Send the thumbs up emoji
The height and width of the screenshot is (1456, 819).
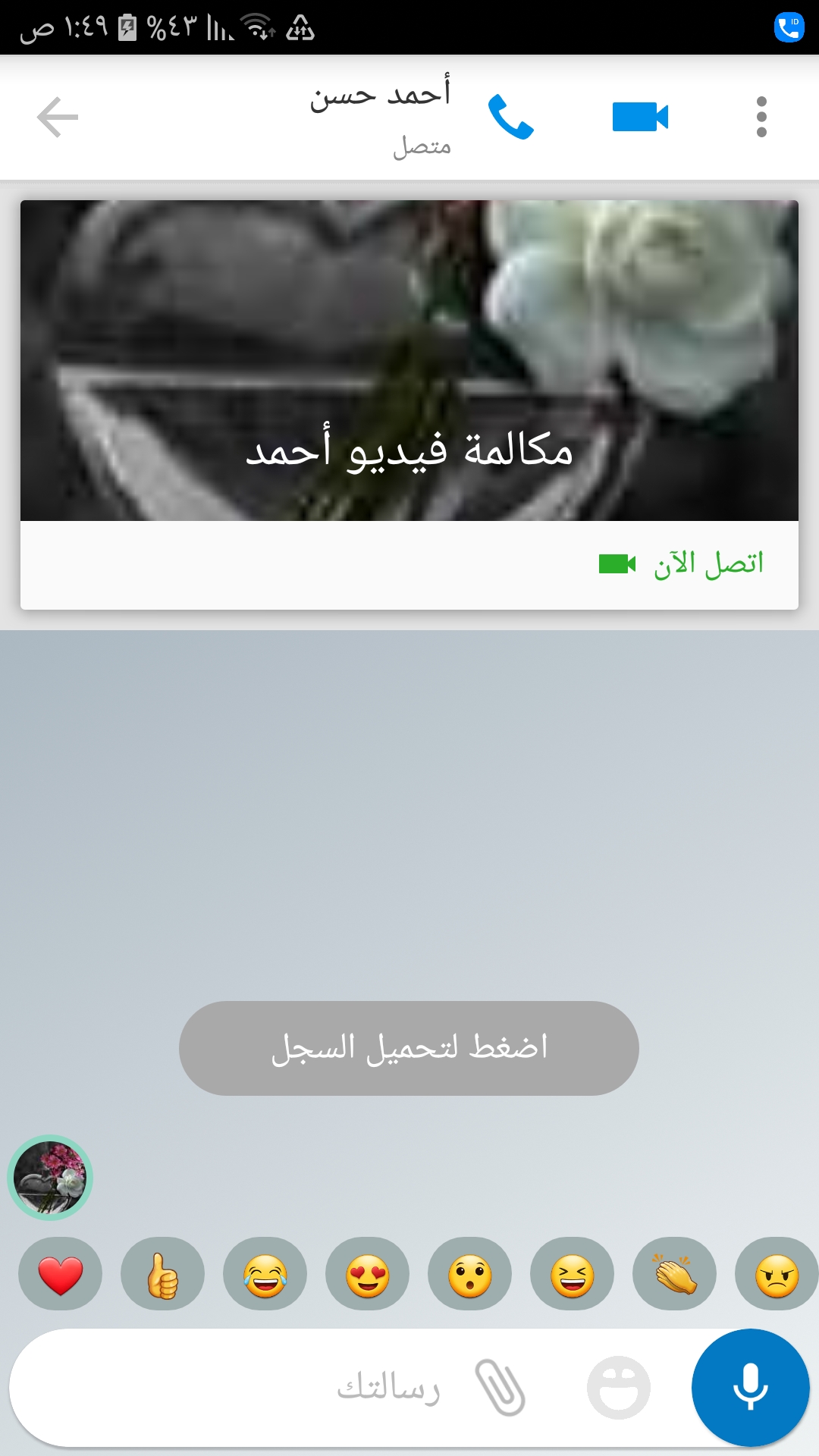pos(163,1274)
